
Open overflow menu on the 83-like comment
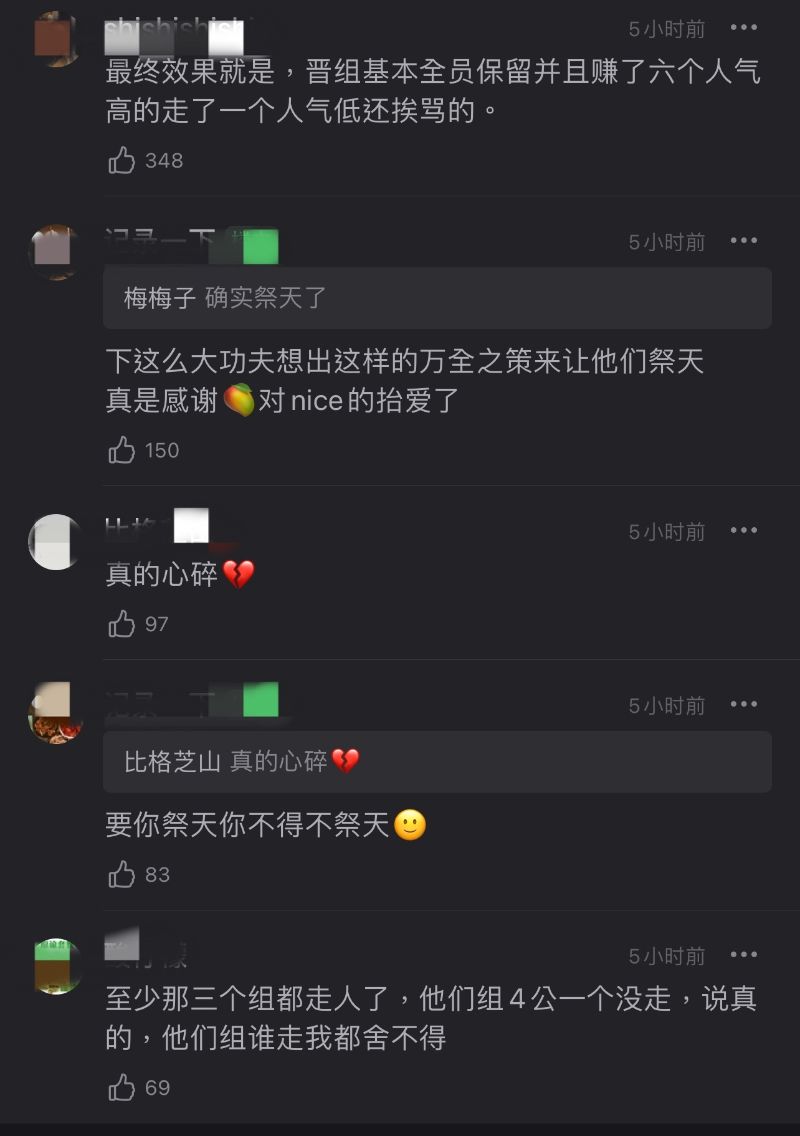tap(744, 705)
